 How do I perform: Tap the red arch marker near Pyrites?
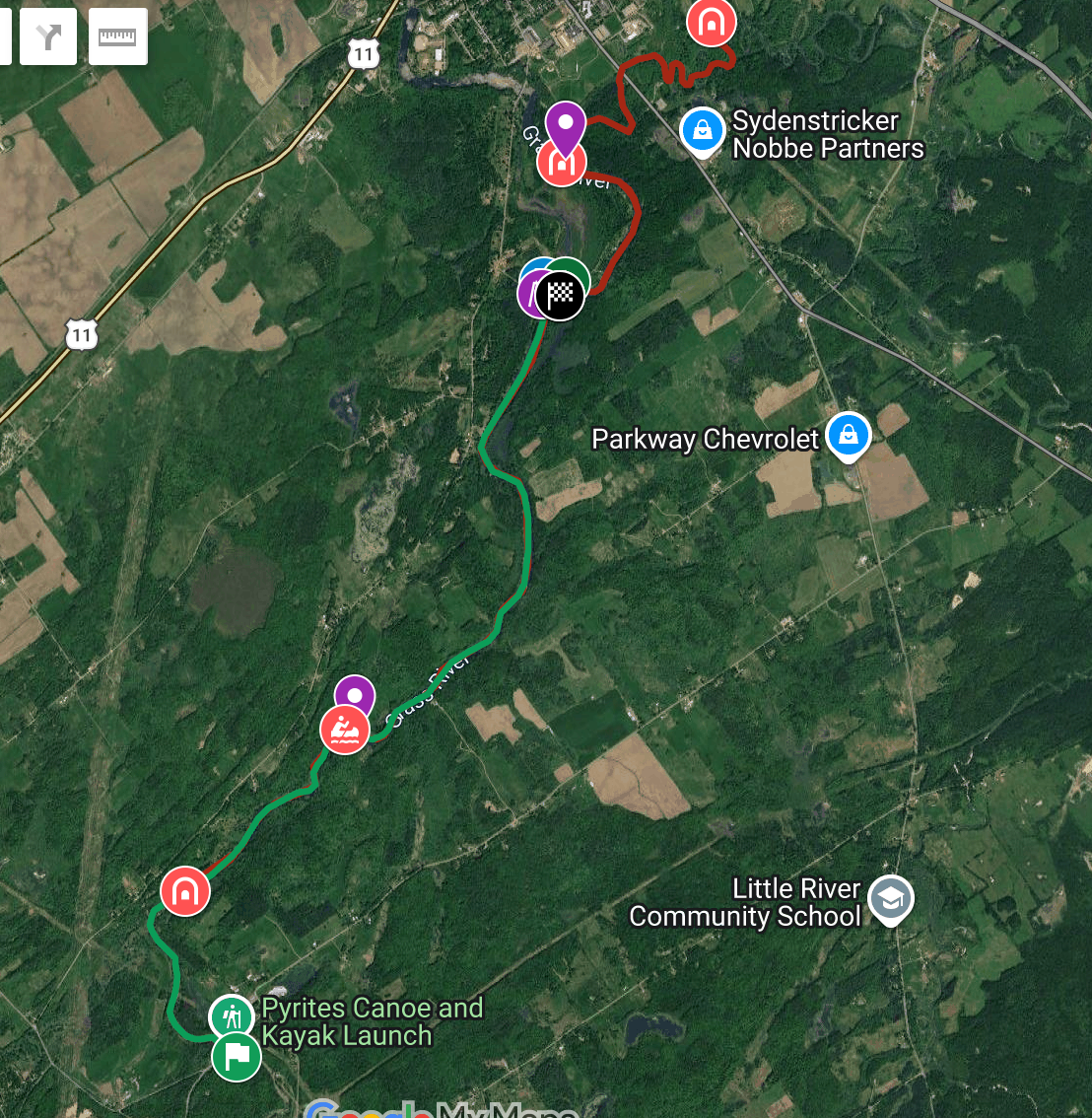point(184,891)
